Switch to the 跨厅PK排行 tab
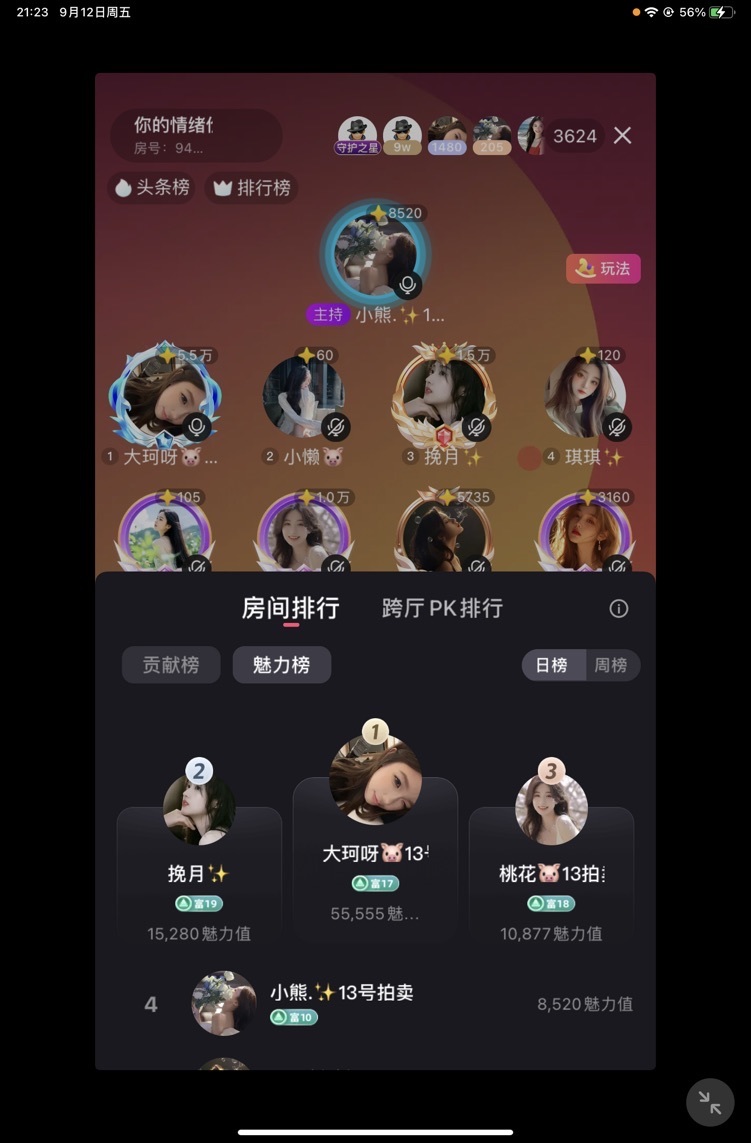This screenshot has height=1143, width=751. click(442, 608)
